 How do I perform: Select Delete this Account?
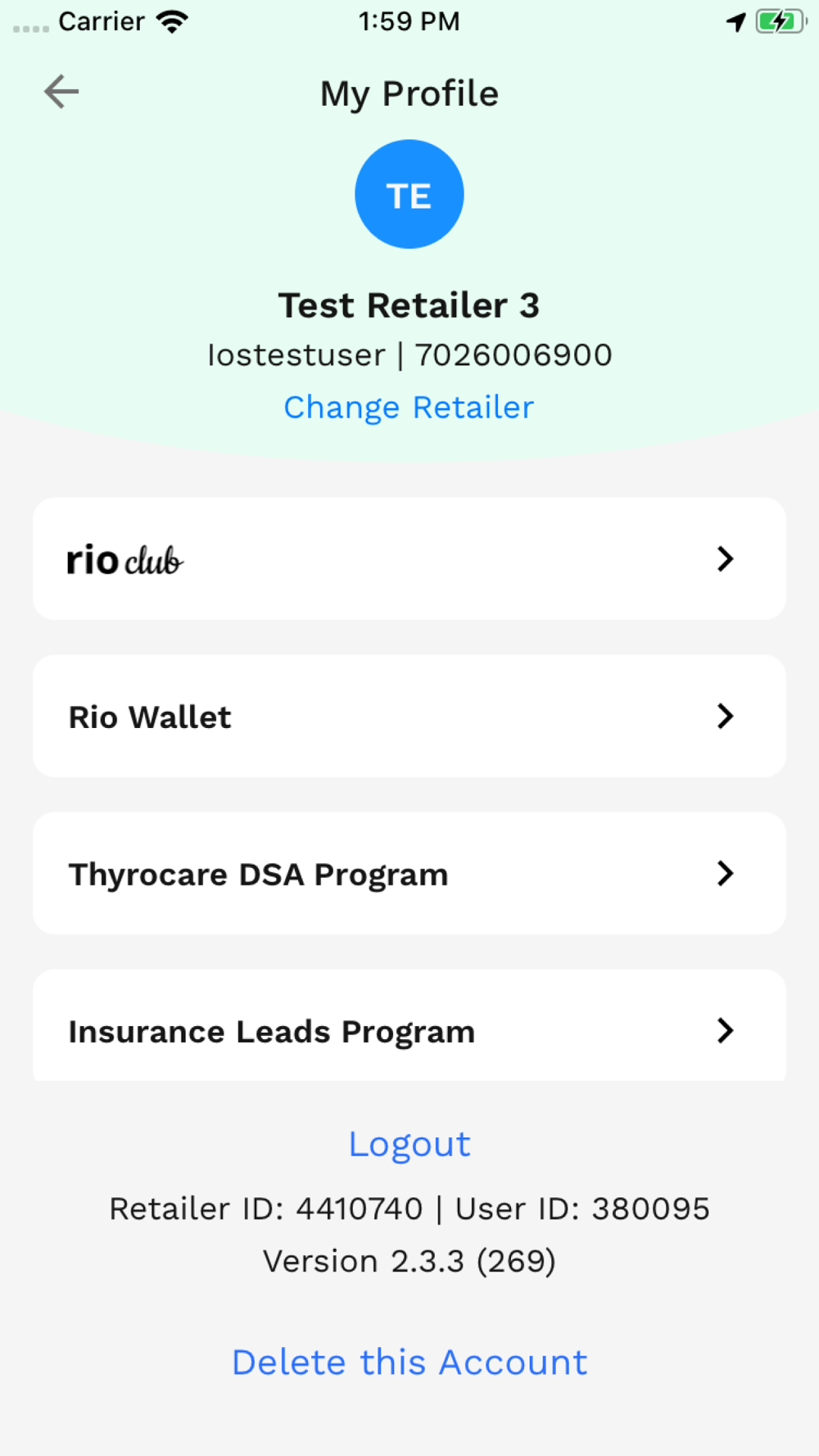(409, 1363)
